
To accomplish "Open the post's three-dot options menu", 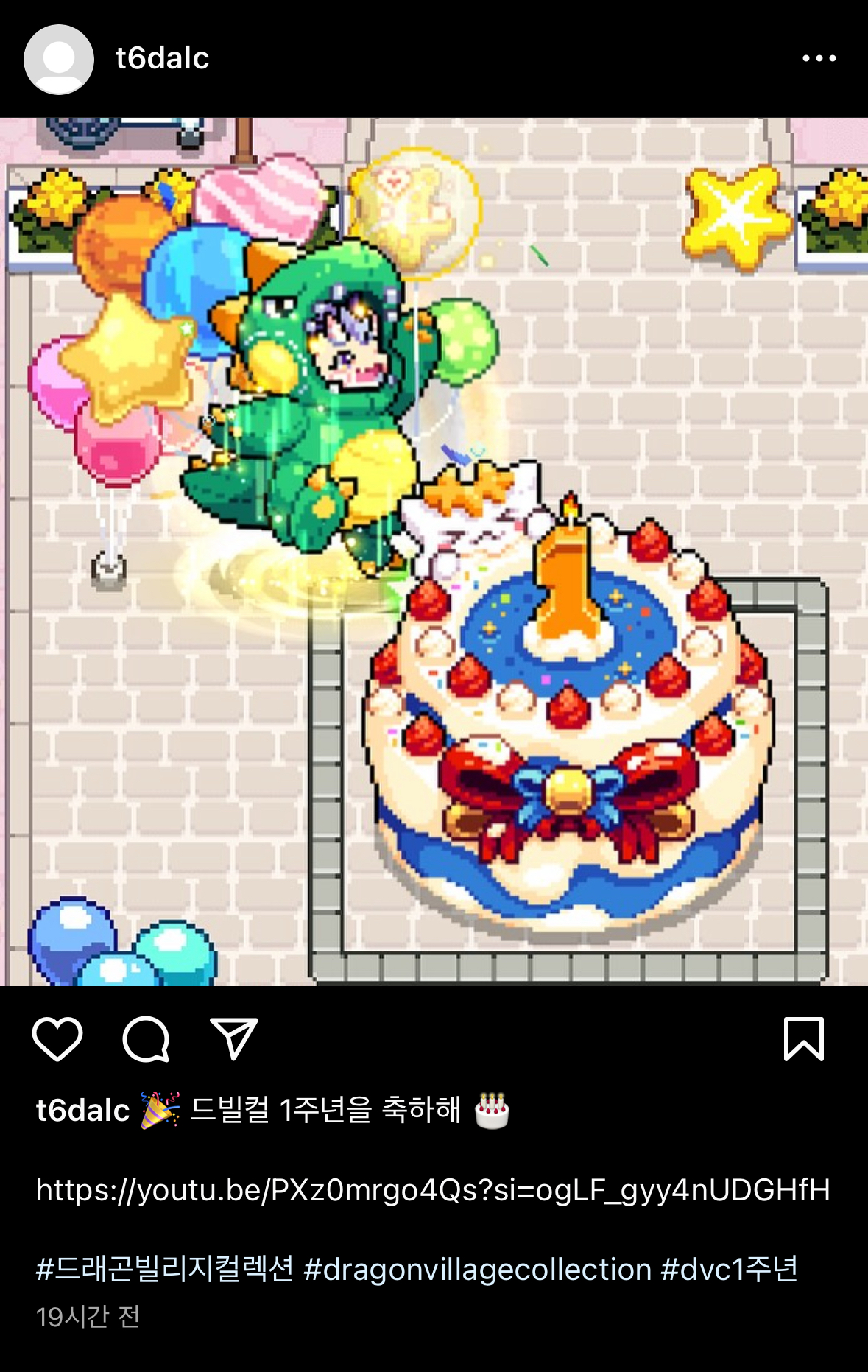I will point(819,58).
